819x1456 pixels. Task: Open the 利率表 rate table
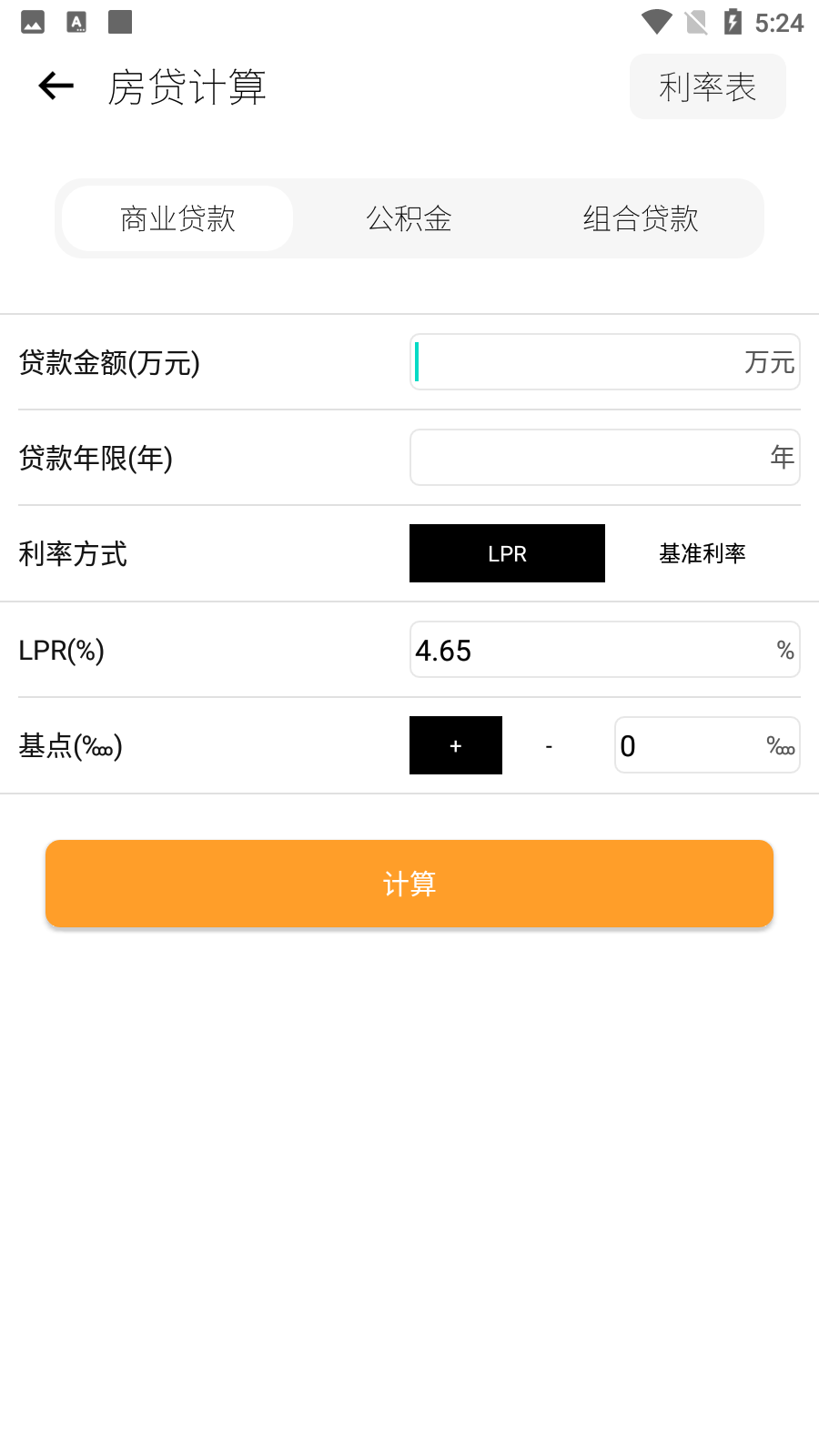[x=708, y=86]
